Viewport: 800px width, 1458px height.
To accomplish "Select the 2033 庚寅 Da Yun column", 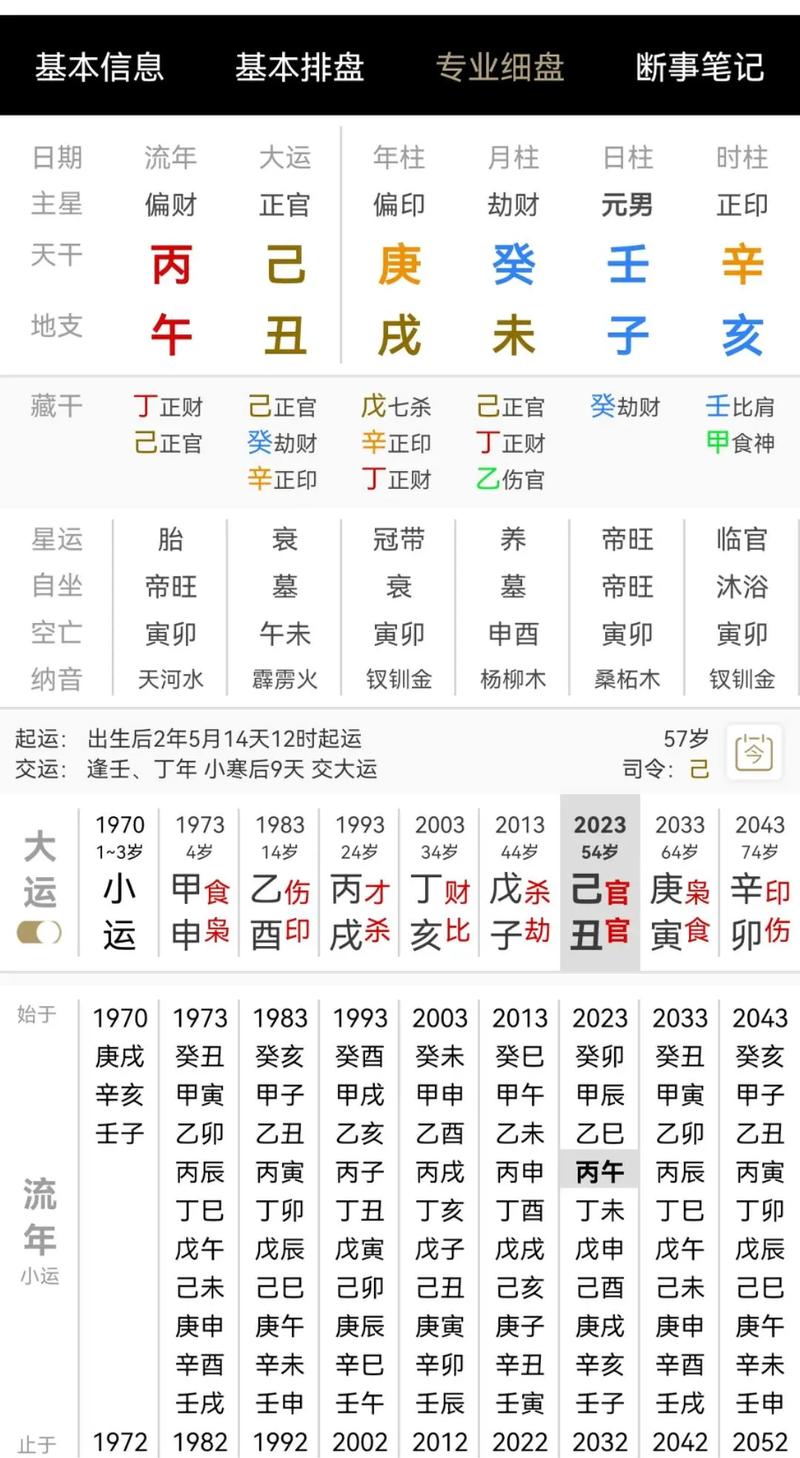I will (x=678, y=880).
